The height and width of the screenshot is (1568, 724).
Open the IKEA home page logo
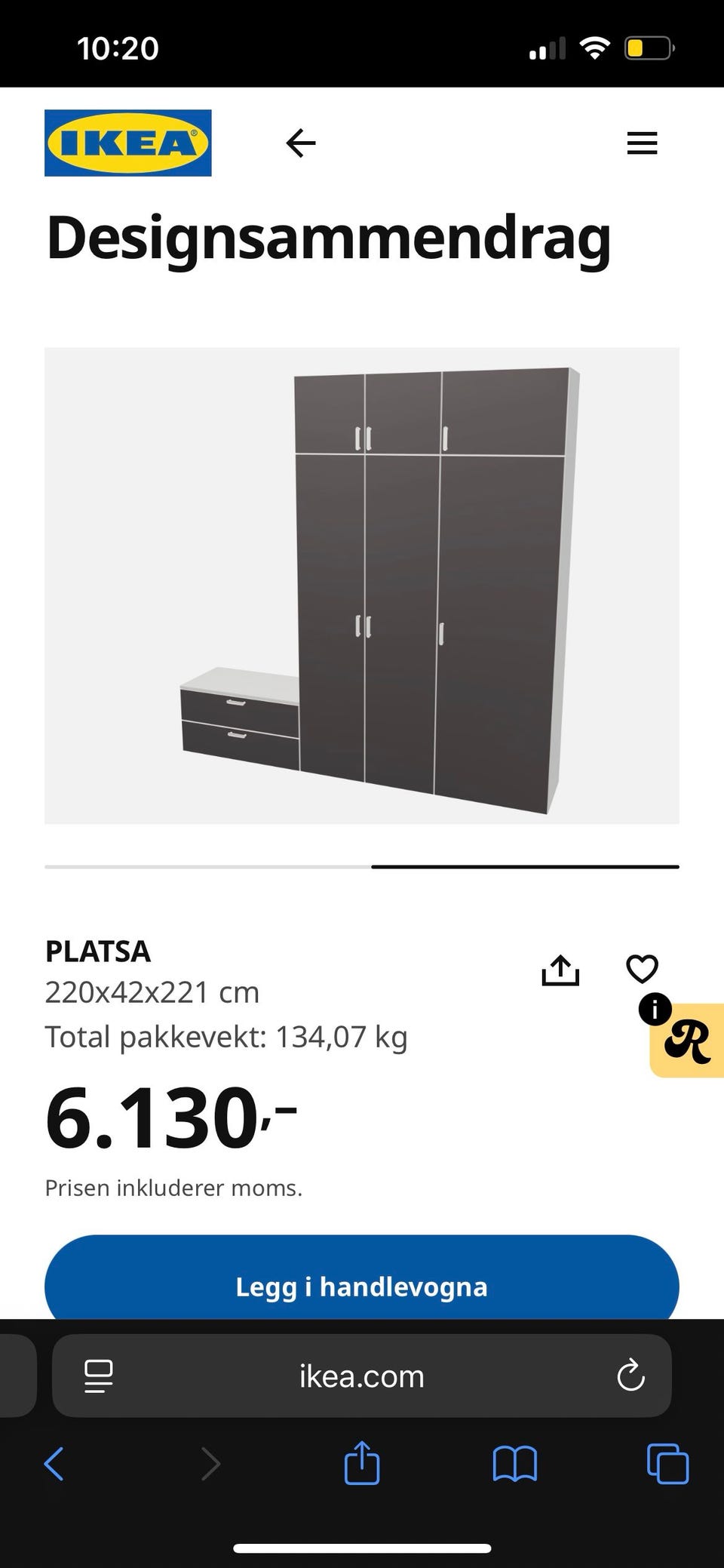click(128, 143)
